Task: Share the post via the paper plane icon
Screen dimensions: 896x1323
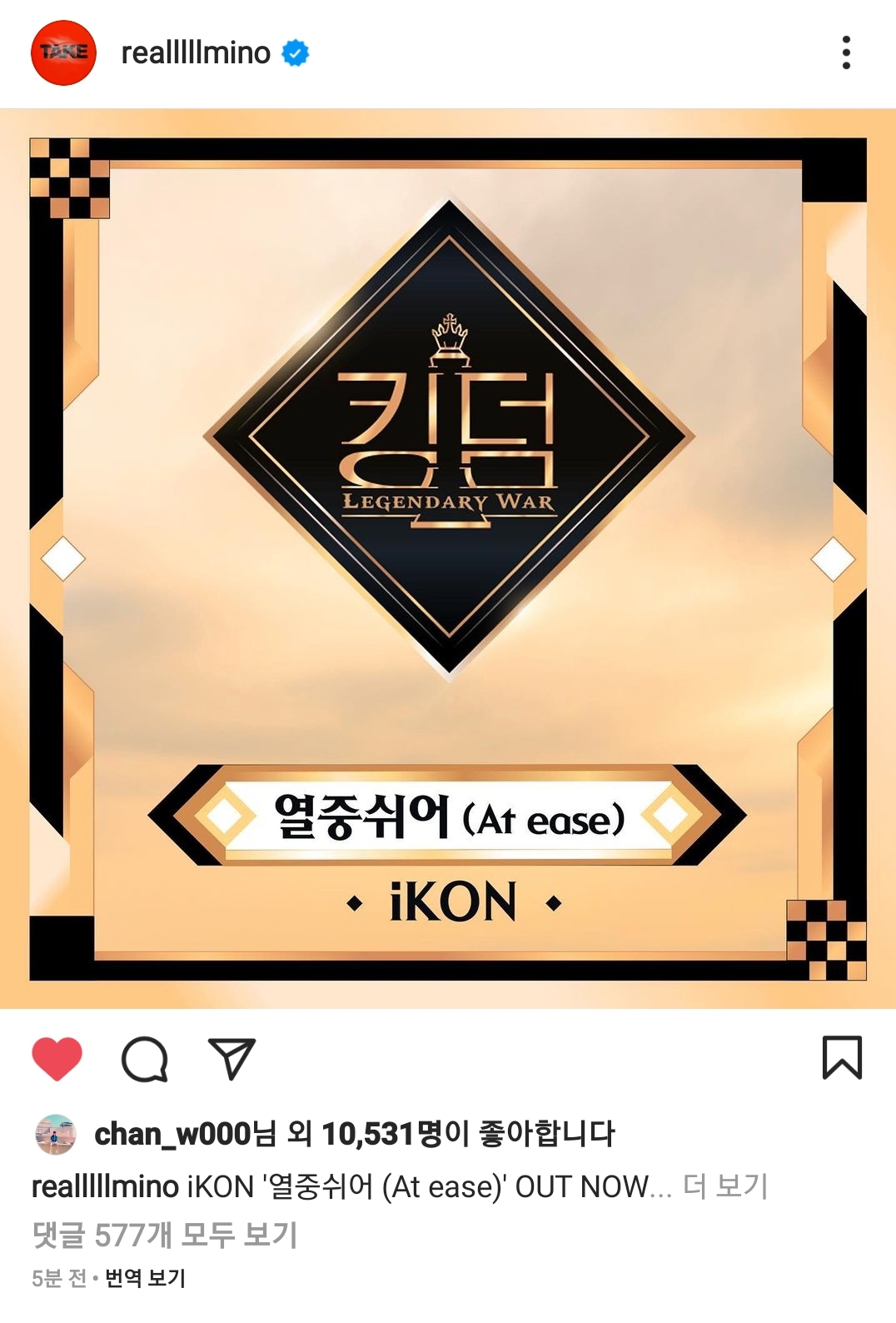Action: pyautogui.click(x=231, y=1058)
